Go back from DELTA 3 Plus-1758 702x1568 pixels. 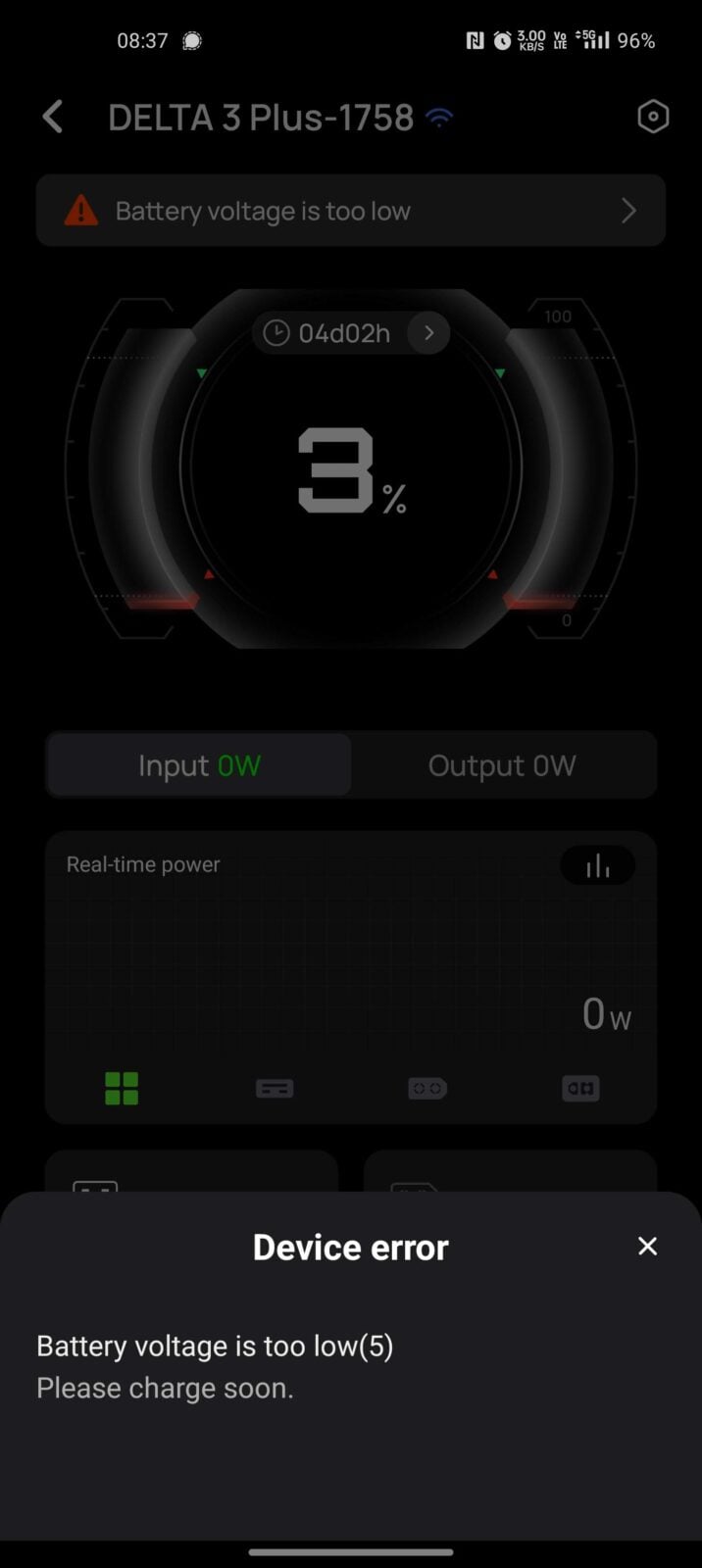point(53,118)
